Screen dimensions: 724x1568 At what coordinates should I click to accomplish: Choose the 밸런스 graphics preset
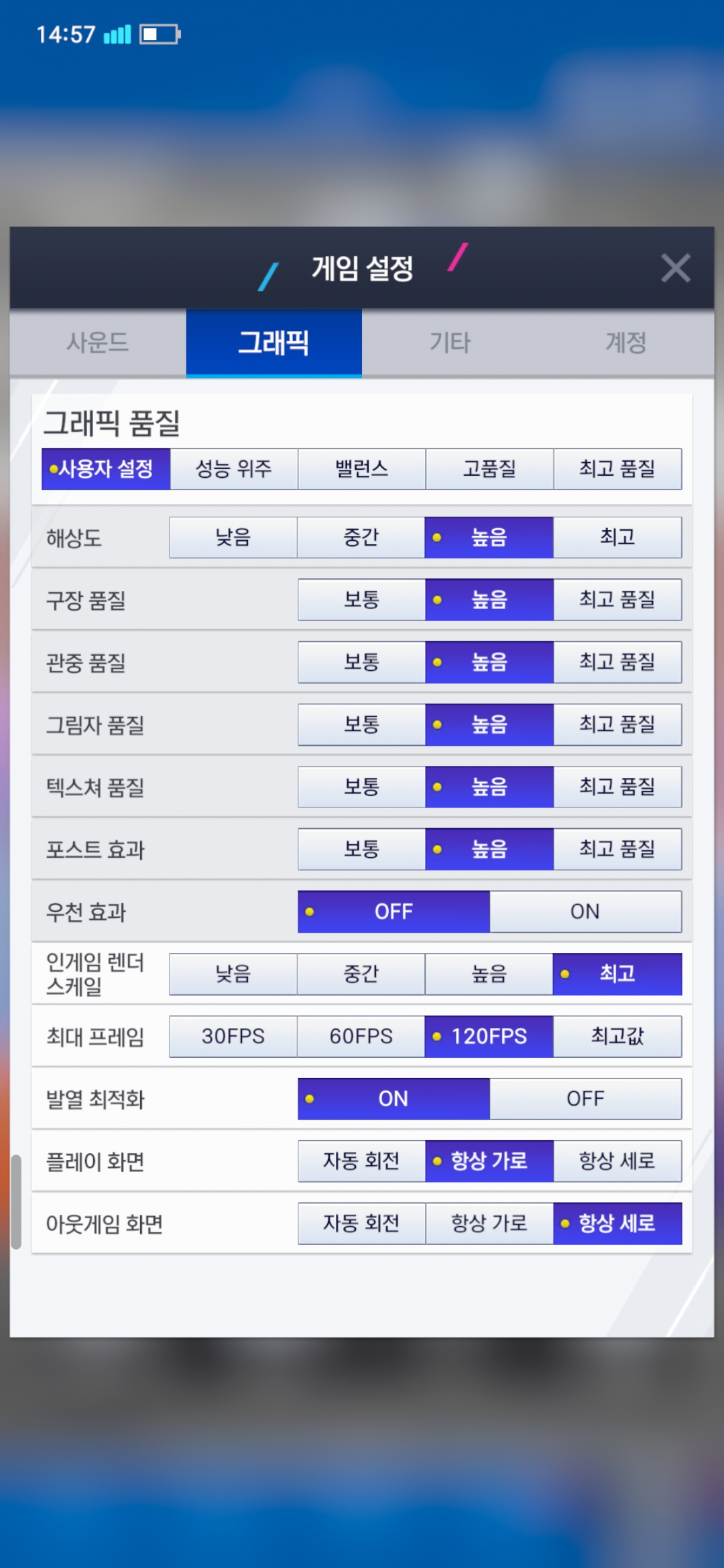click(361, 468)
